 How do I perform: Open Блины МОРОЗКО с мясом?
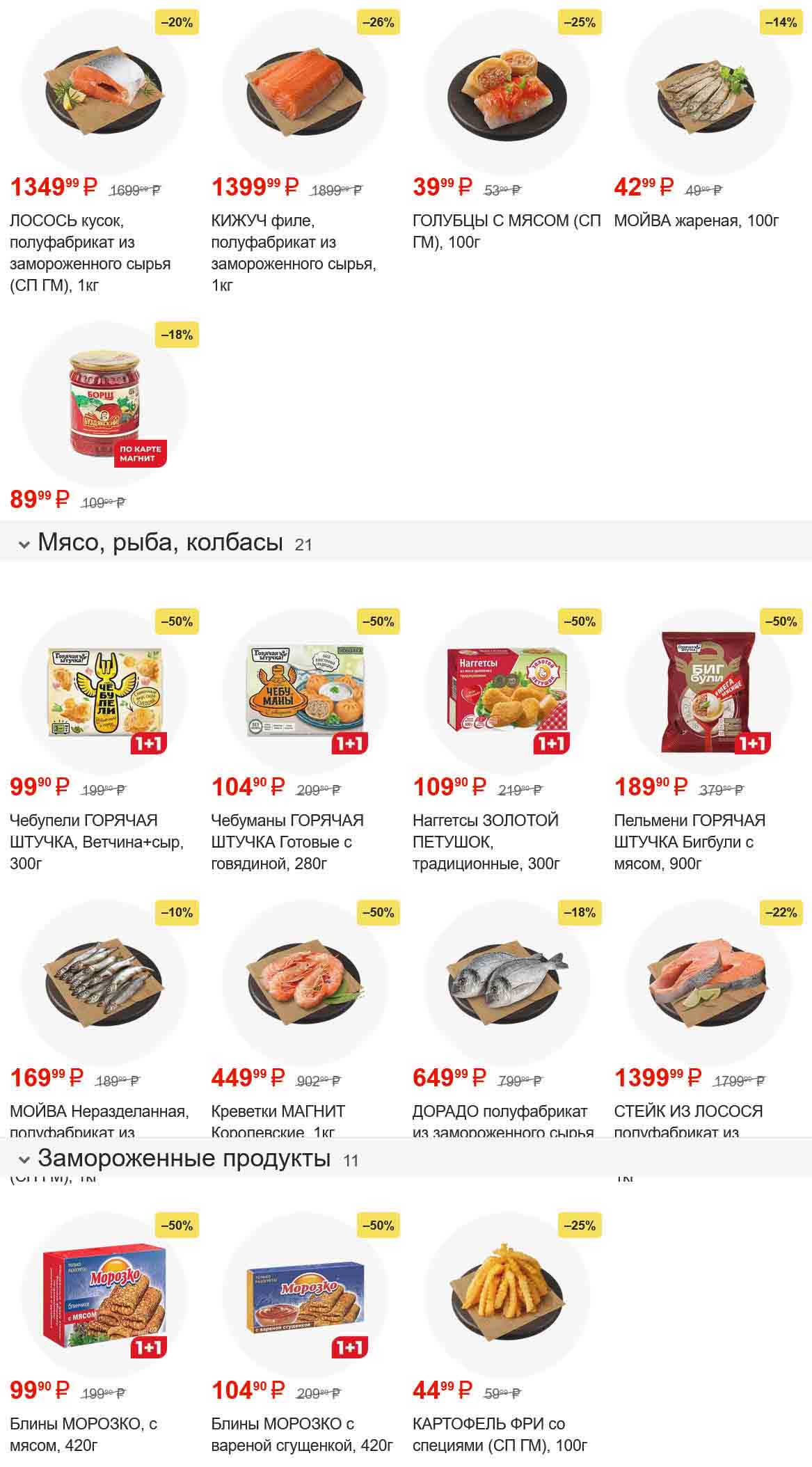[103, 1296]
